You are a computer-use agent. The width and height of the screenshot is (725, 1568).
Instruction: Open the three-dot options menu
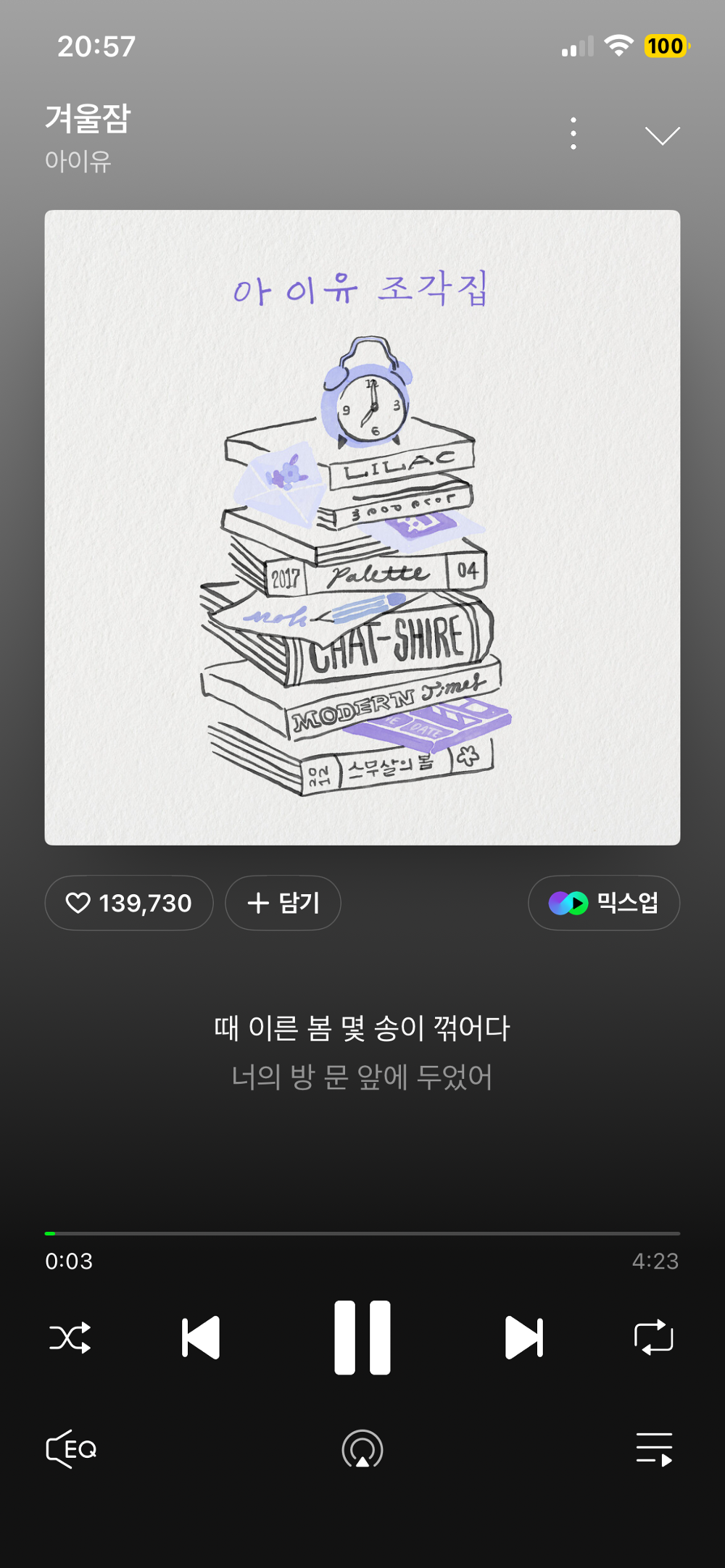573,134
